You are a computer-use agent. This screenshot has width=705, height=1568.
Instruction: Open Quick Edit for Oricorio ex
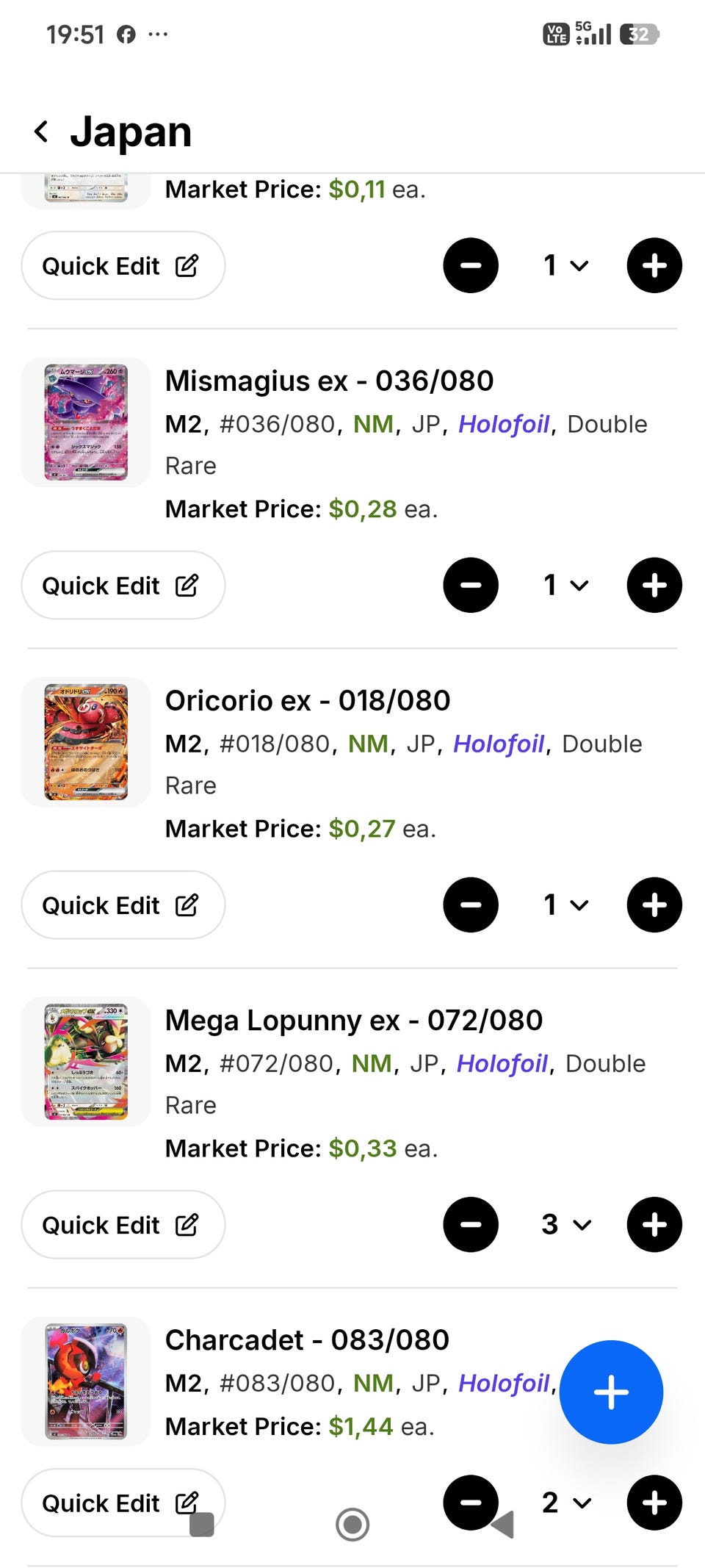pos(123,905)
